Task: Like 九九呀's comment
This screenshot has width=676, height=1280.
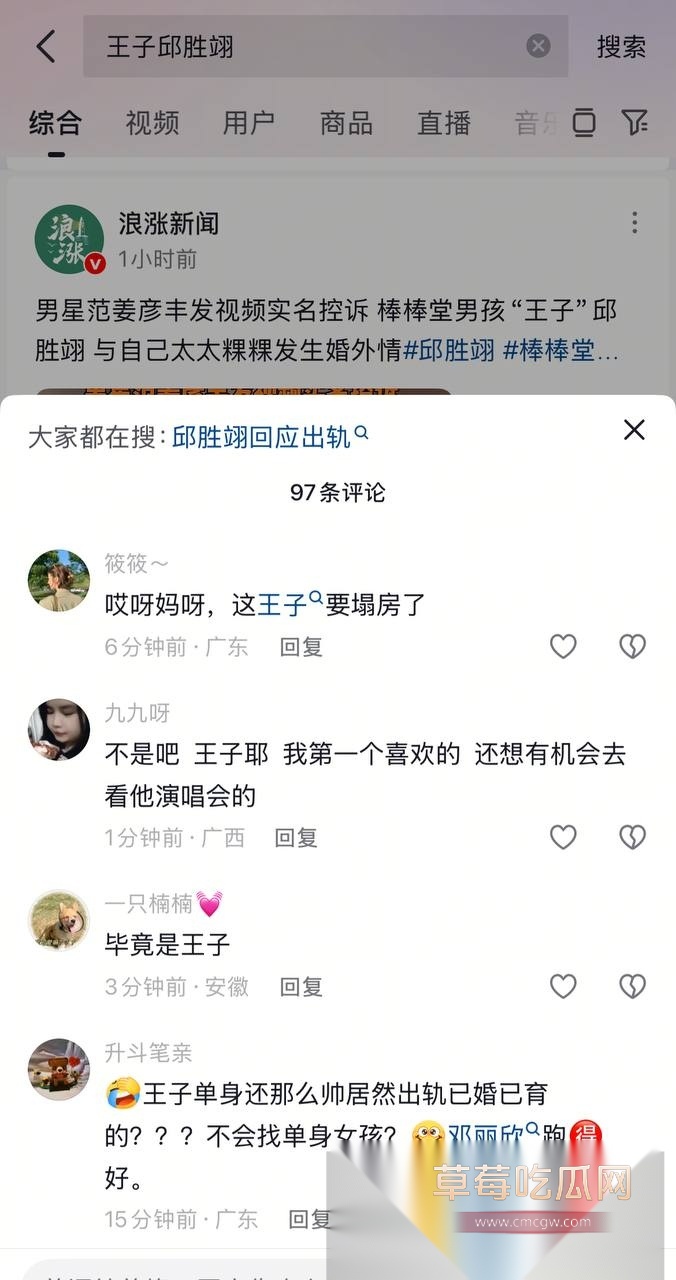Action: point(563,837)
